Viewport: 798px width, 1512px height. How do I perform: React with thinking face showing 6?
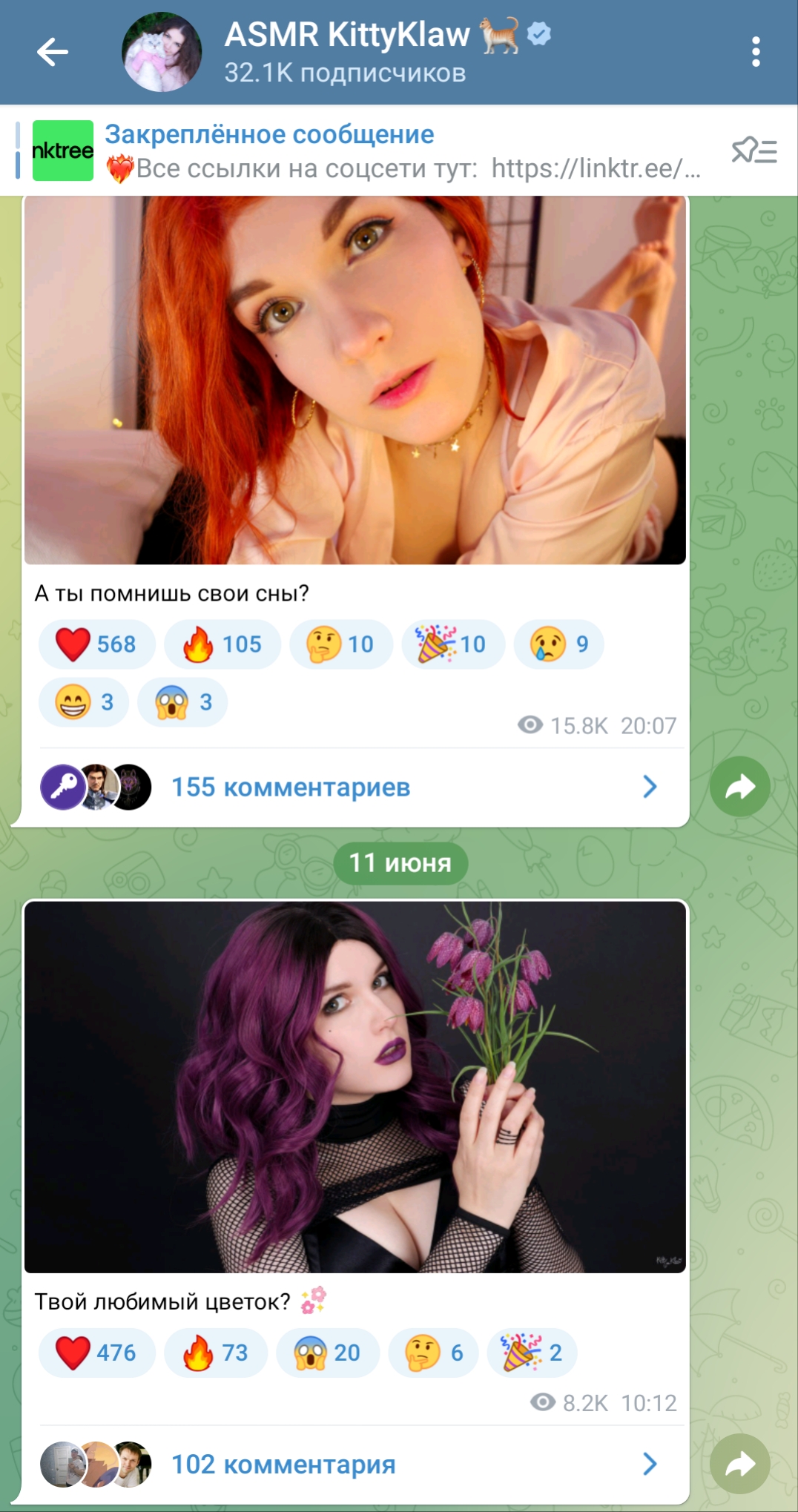[x=434, y=1353]
